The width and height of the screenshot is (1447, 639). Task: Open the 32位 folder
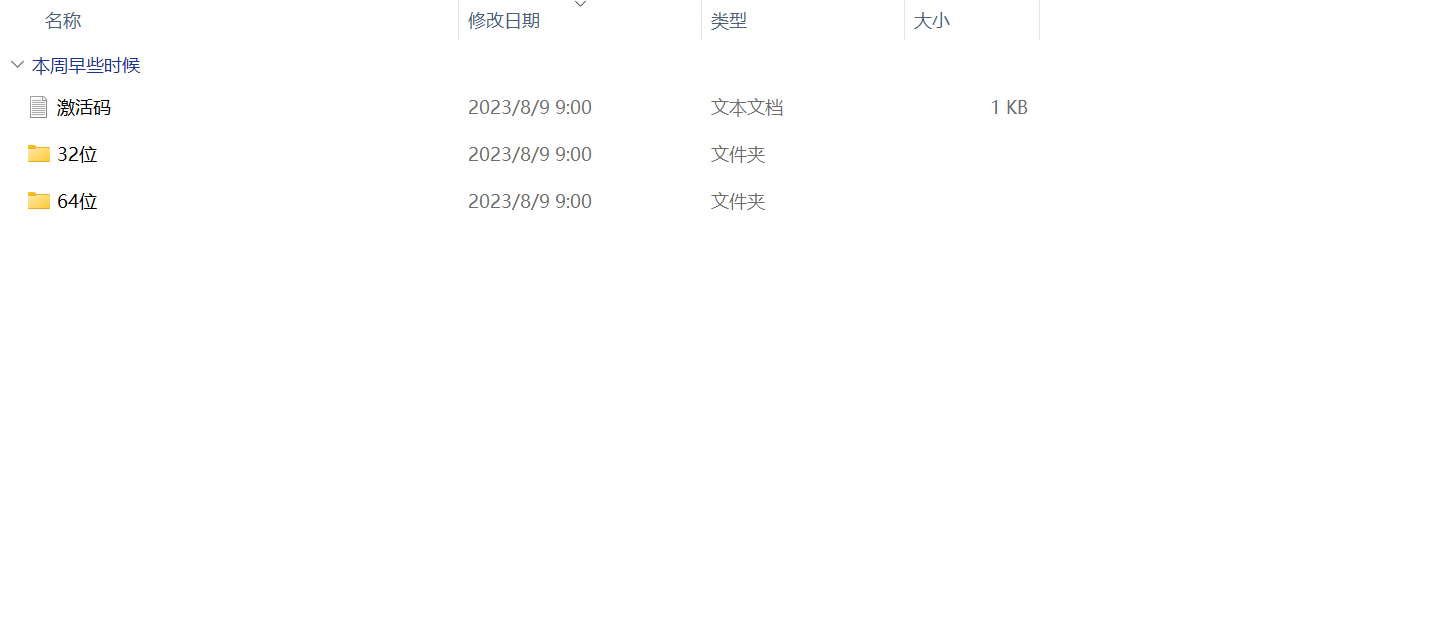pyautogui.click(x=77, y=155)
